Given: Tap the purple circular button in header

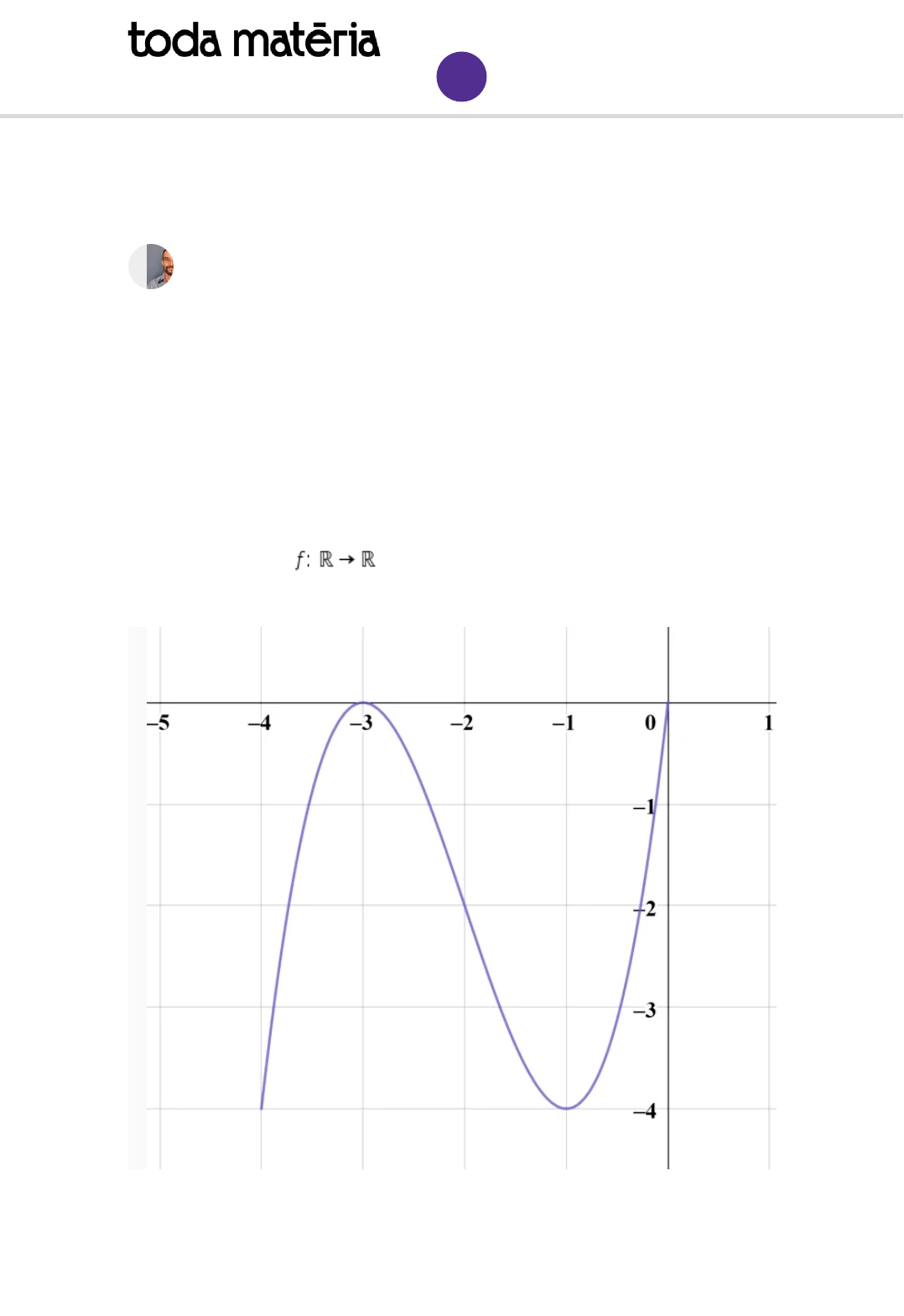Looking at the screenshot, I should click(461, 76).
